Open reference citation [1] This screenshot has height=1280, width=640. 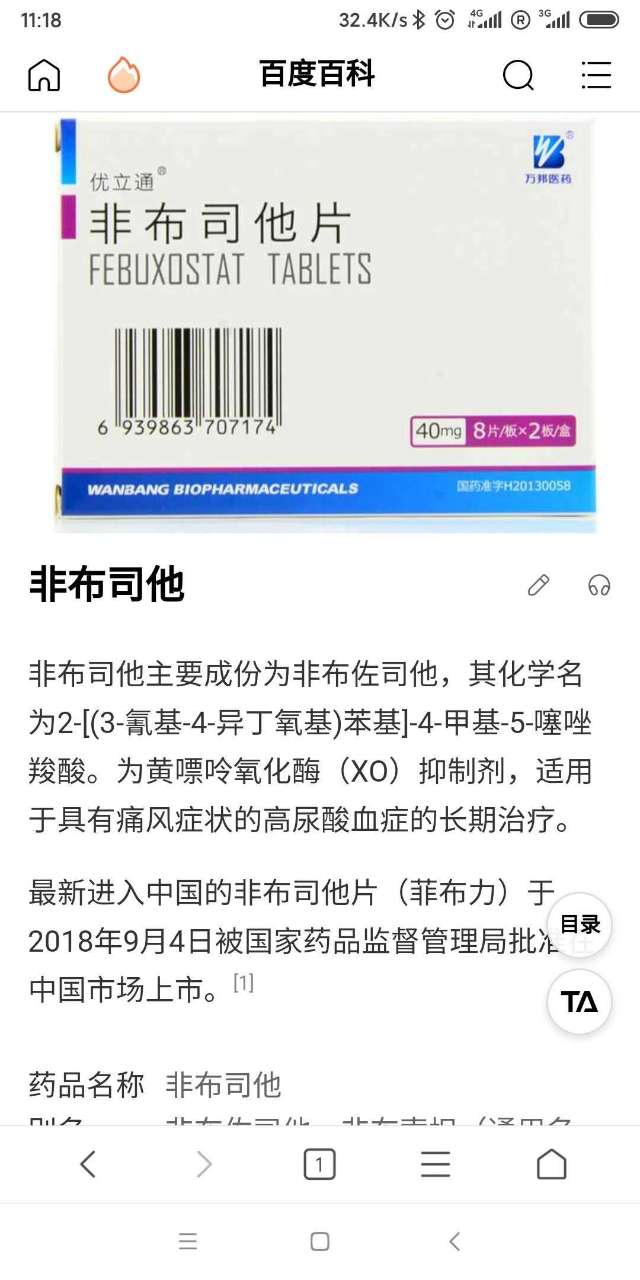click(243, 983)
